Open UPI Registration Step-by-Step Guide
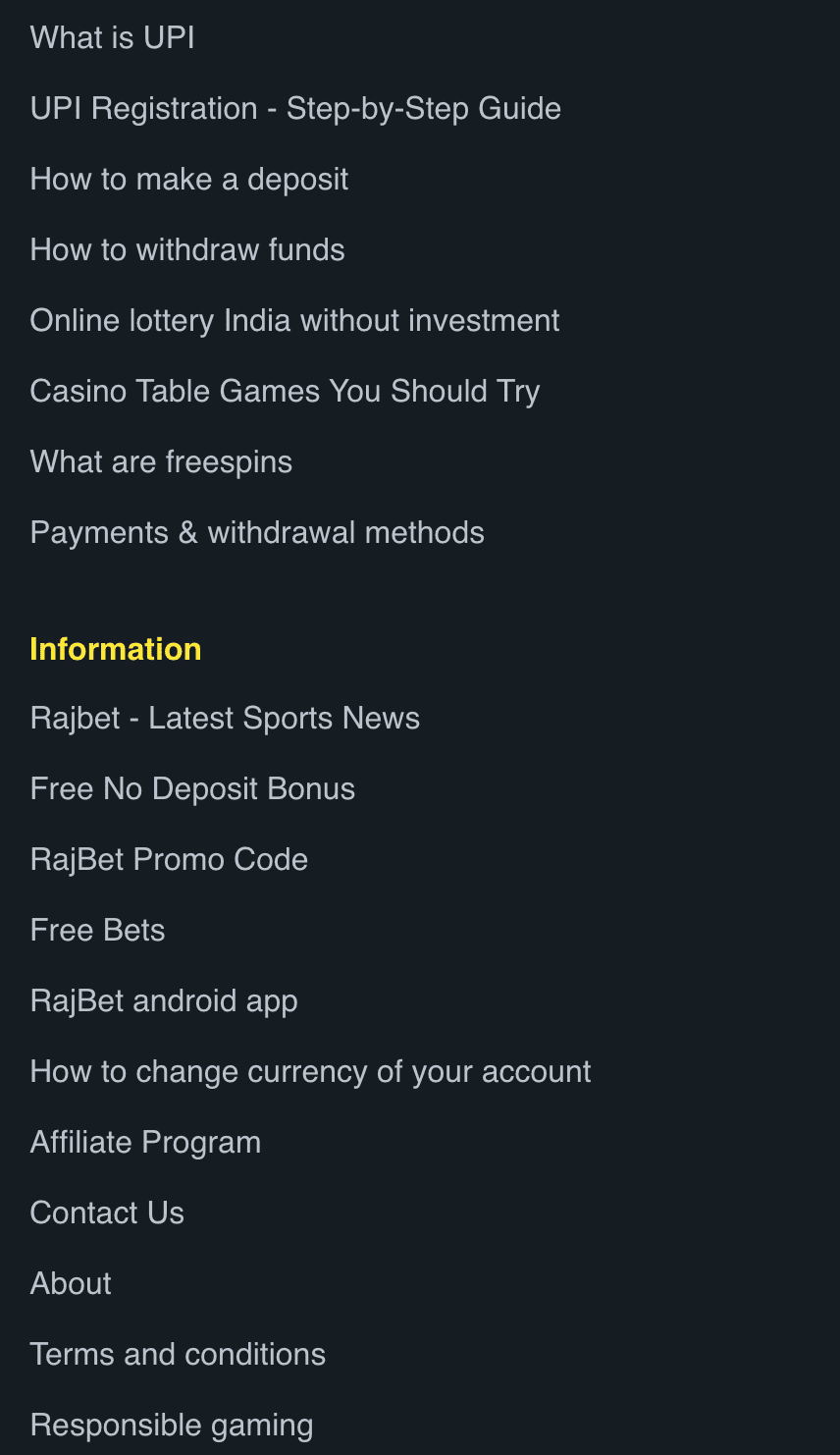This screenshot has width=840, height=1455. point(295,109)
